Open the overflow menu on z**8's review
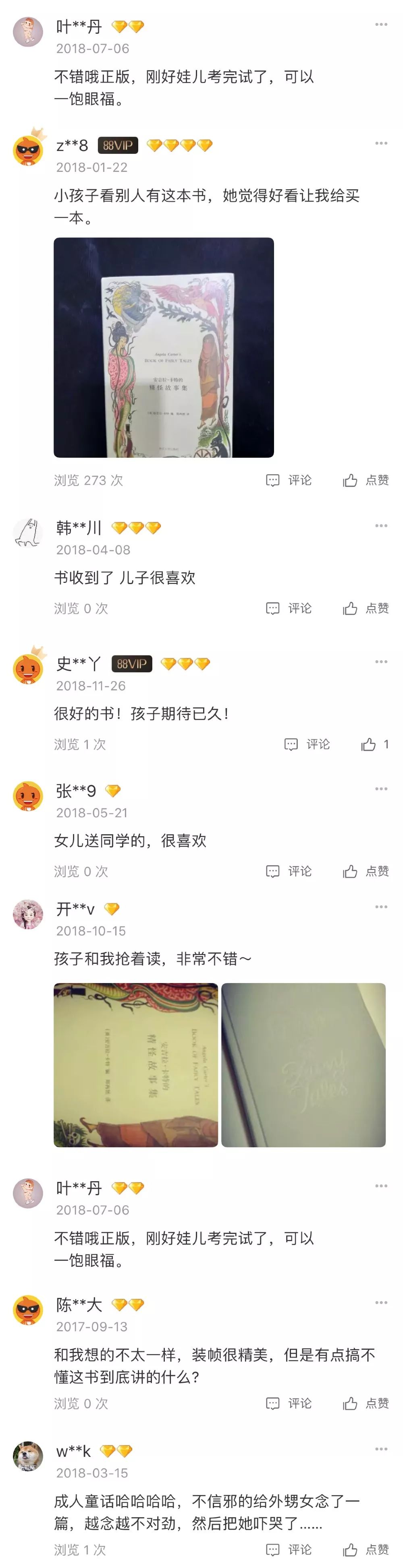The image size is (403, 1568). [381, 143]
